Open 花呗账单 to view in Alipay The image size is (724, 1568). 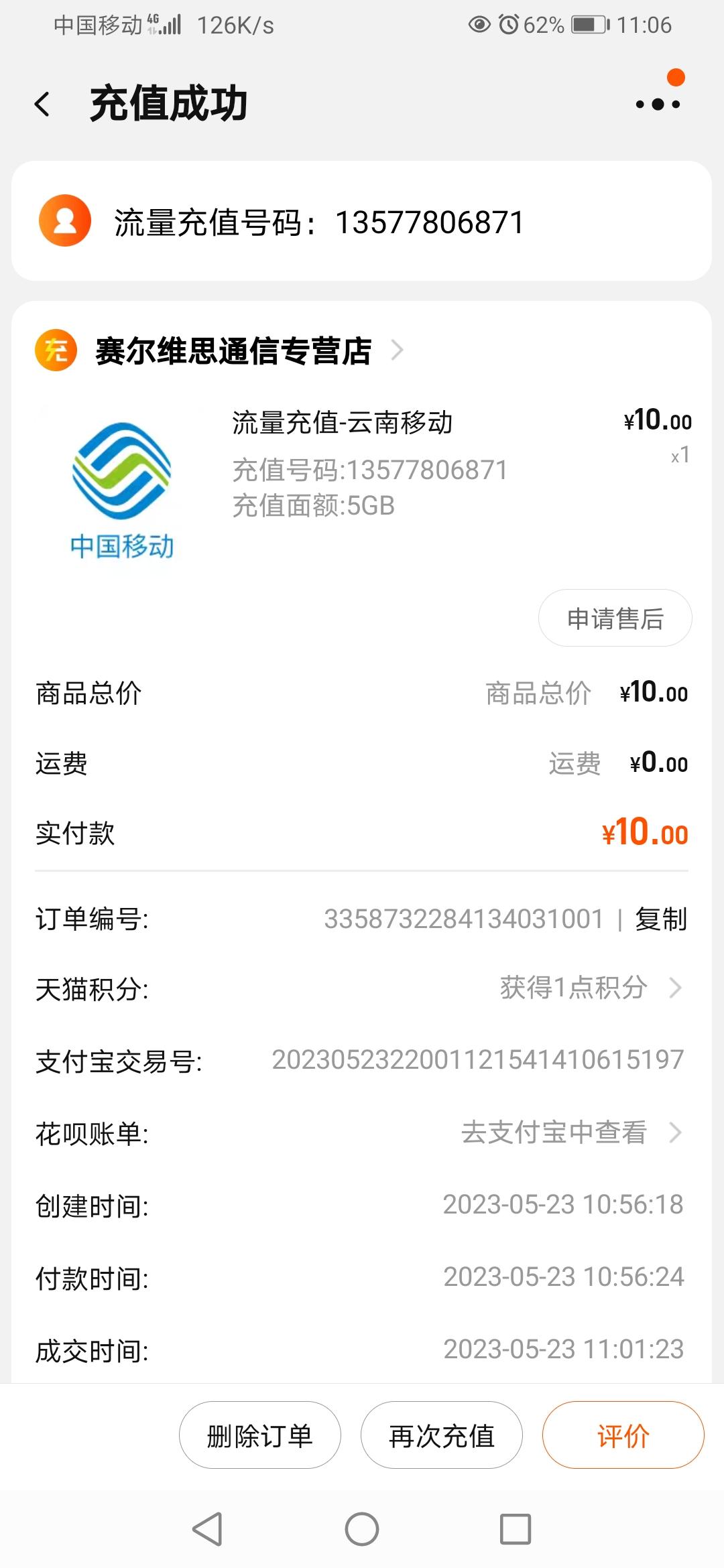tap(570, 1132)
